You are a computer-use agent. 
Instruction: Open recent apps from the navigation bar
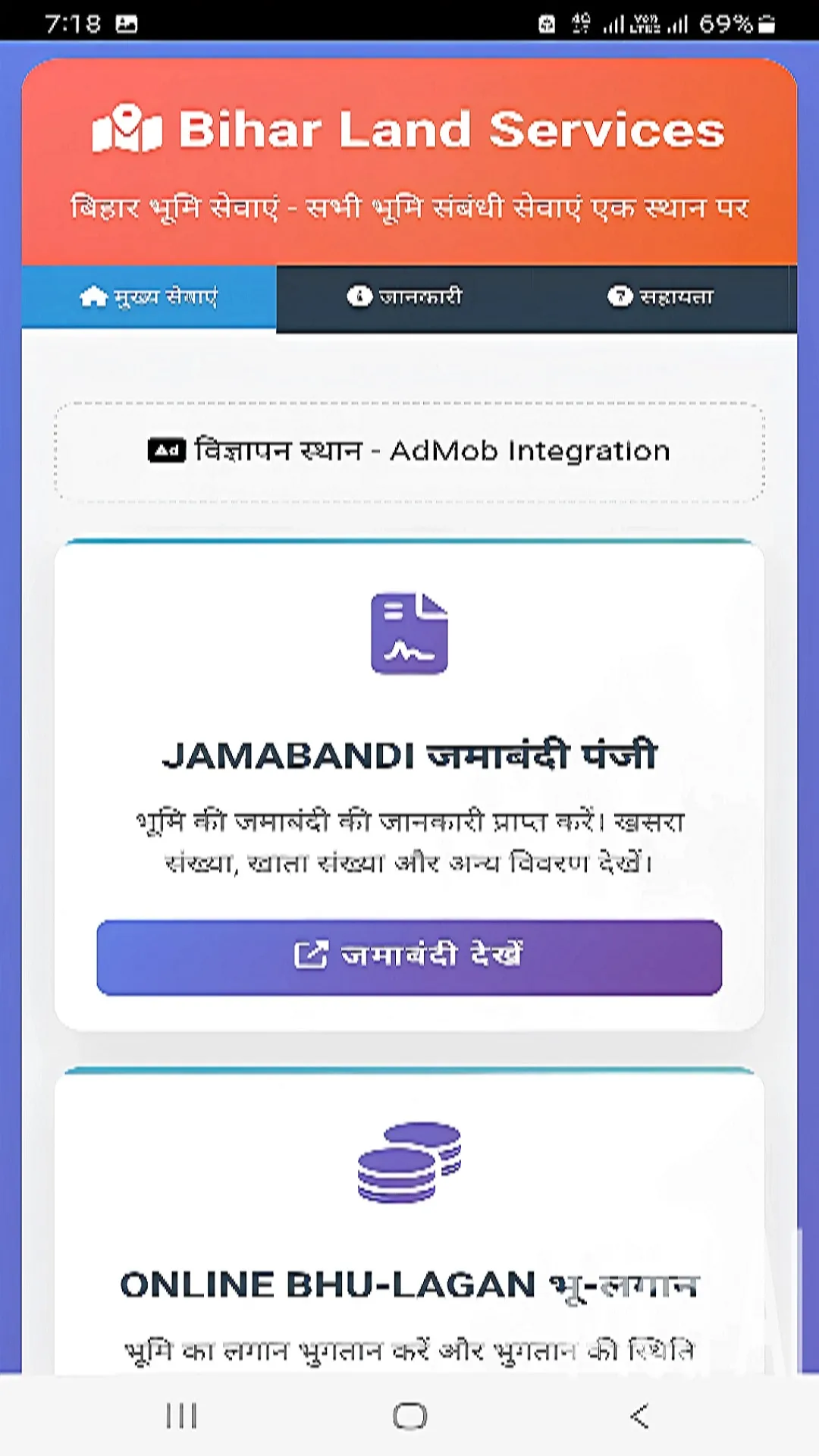pyautogui.click(x=181, y=1415)
